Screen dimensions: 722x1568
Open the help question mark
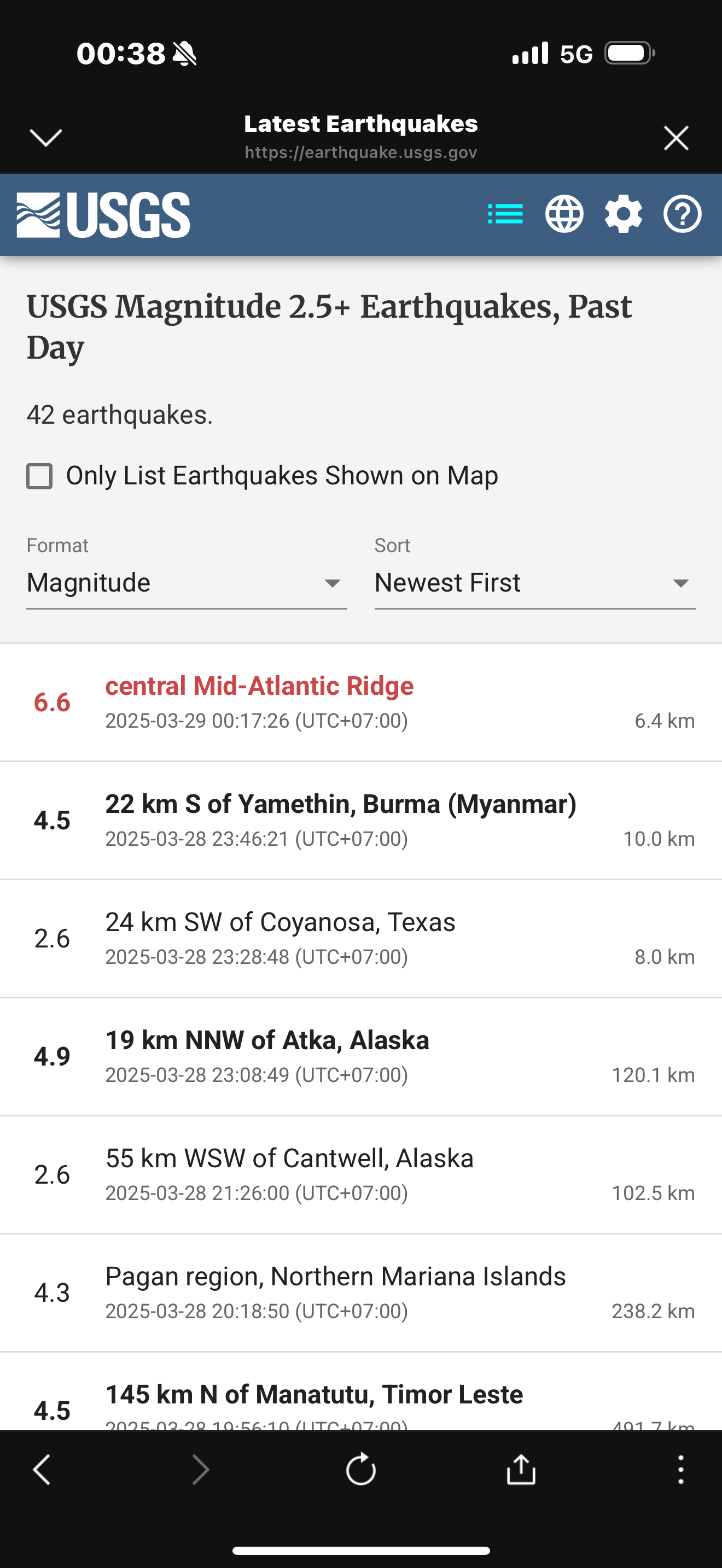point(683,214)
